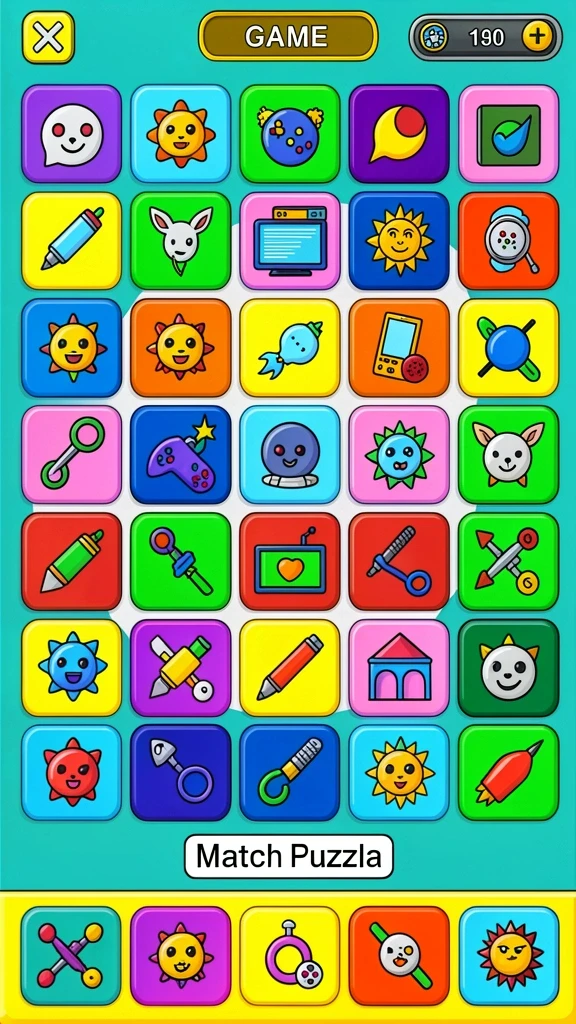Viewport: 576px width, 1024px height.
Task: Pick the dark green tile with the panda face
Action: (509, 667)
